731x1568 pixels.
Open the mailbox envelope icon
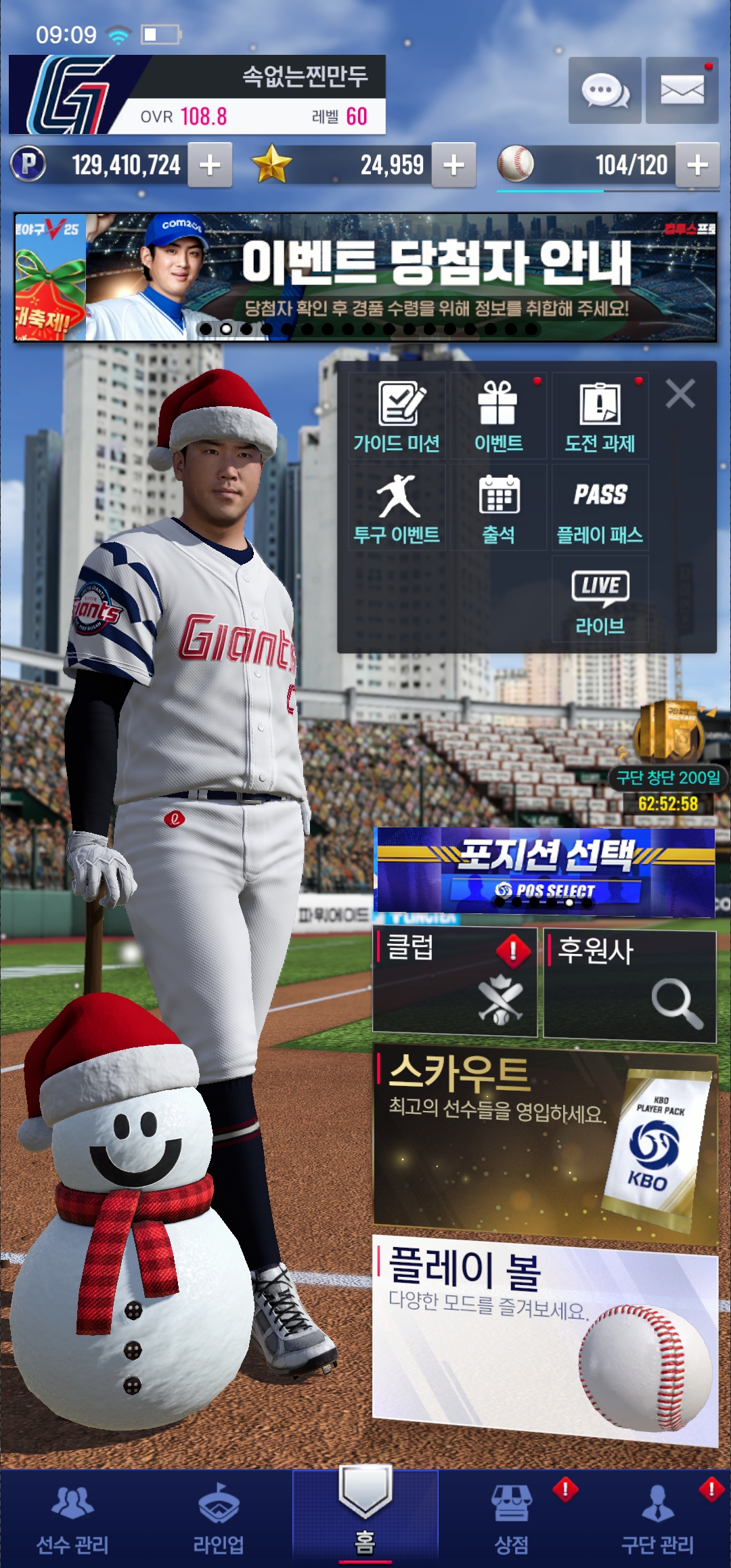(682, 91)
